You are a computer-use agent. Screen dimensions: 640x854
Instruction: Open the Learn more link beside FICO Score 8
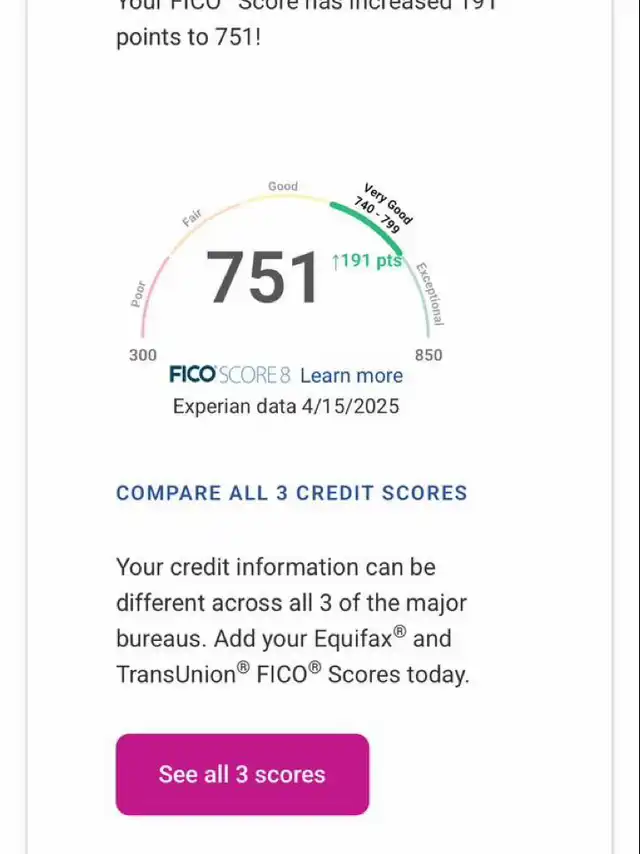(x=351, y=376)
